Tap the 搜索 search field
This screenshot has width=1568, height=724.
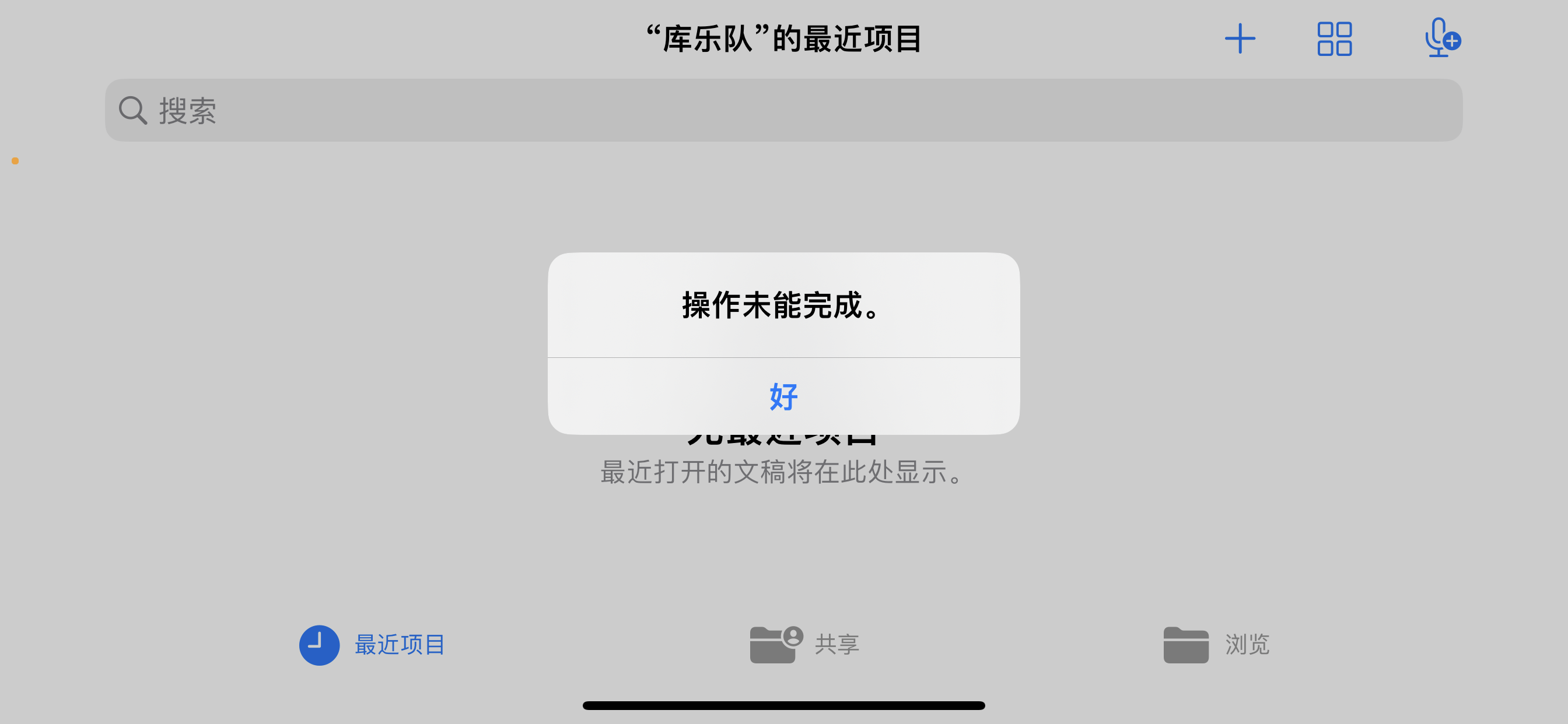coord(783,110)
